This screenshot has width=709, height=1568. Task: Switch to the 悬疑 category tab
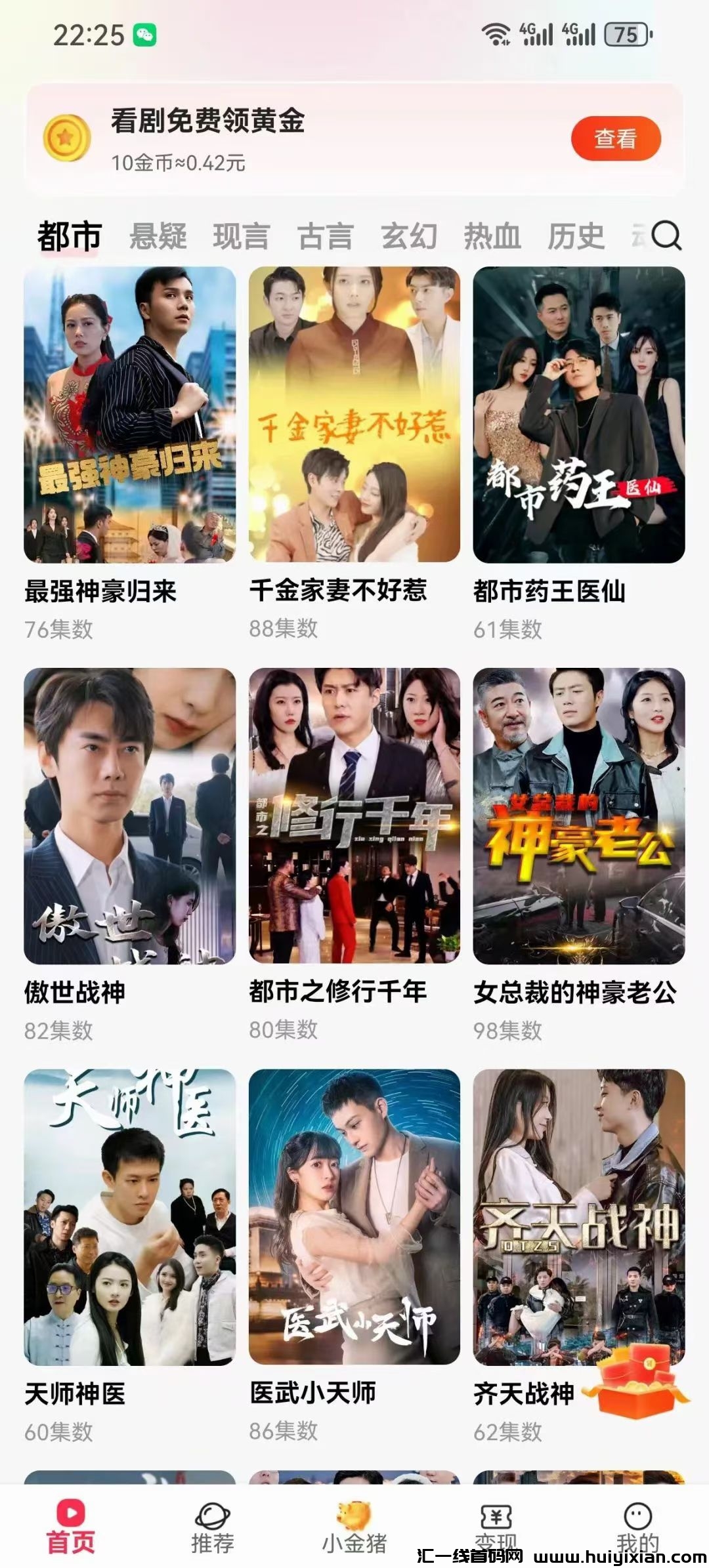click(x=158, y=236)
